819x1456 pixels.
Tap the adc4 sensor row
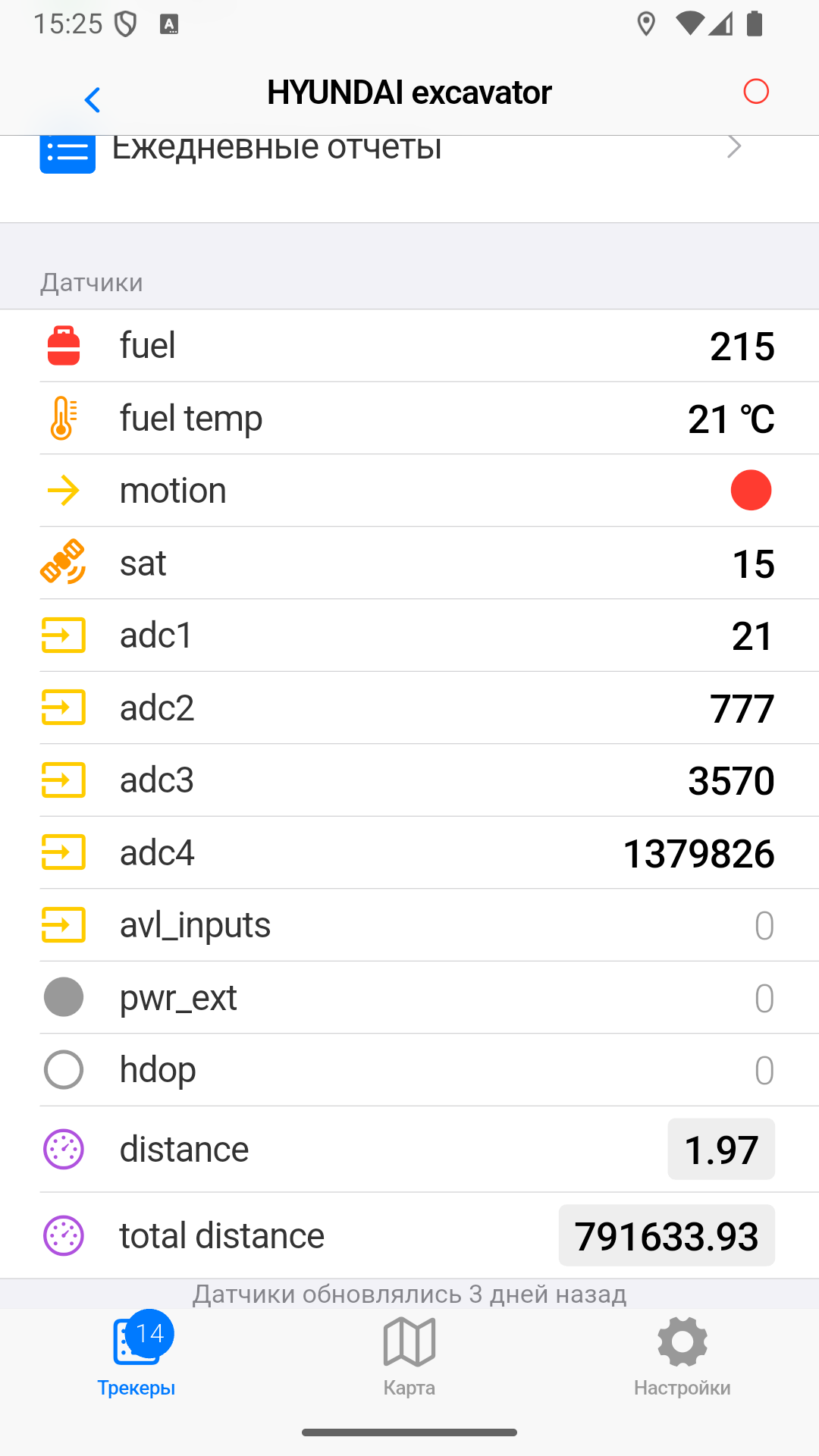click(x=409, y=853)
